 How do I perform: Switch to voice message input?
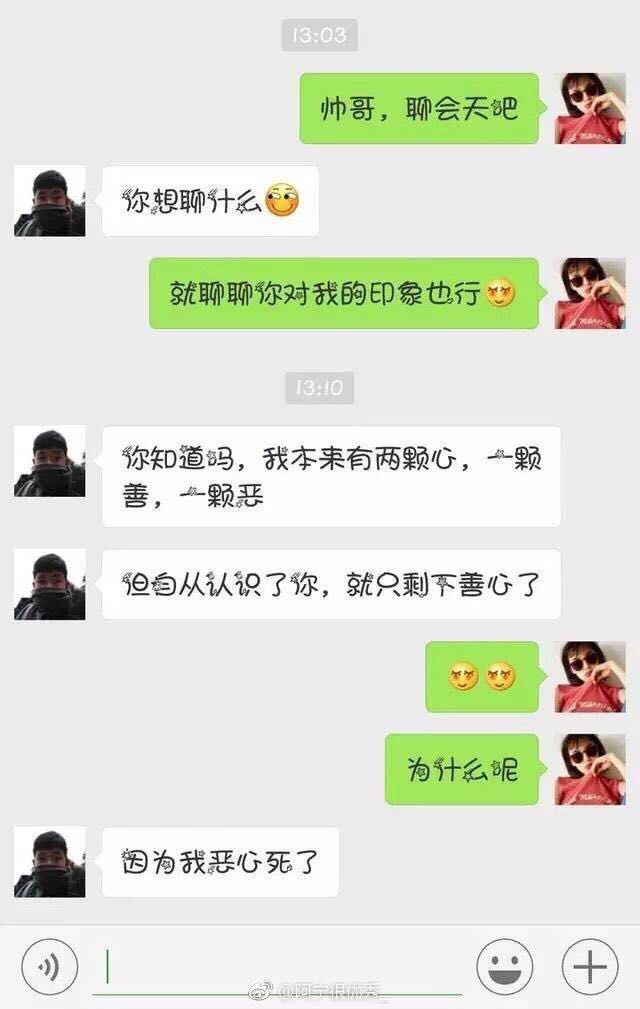50,966
